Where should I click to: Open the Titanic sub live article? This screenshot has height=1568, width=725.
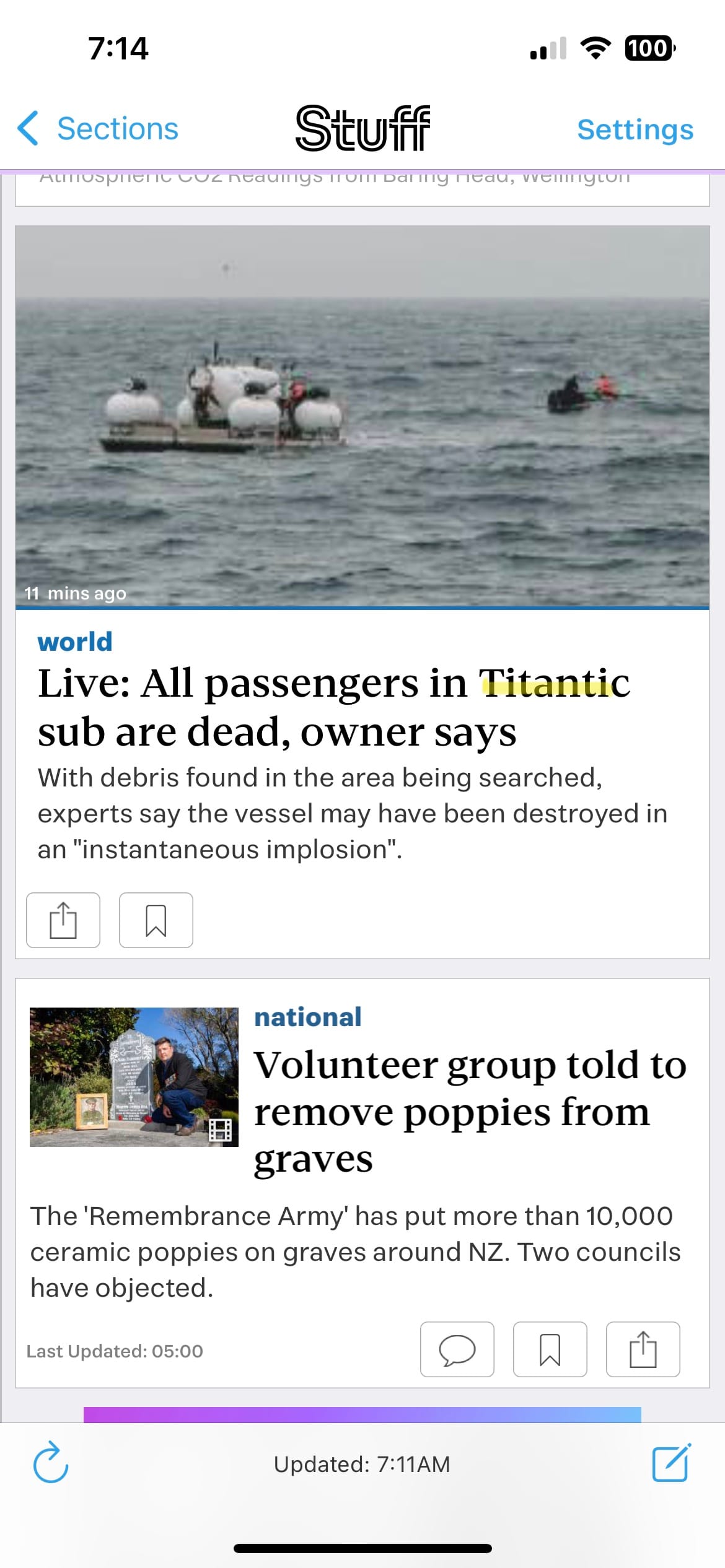335,707
